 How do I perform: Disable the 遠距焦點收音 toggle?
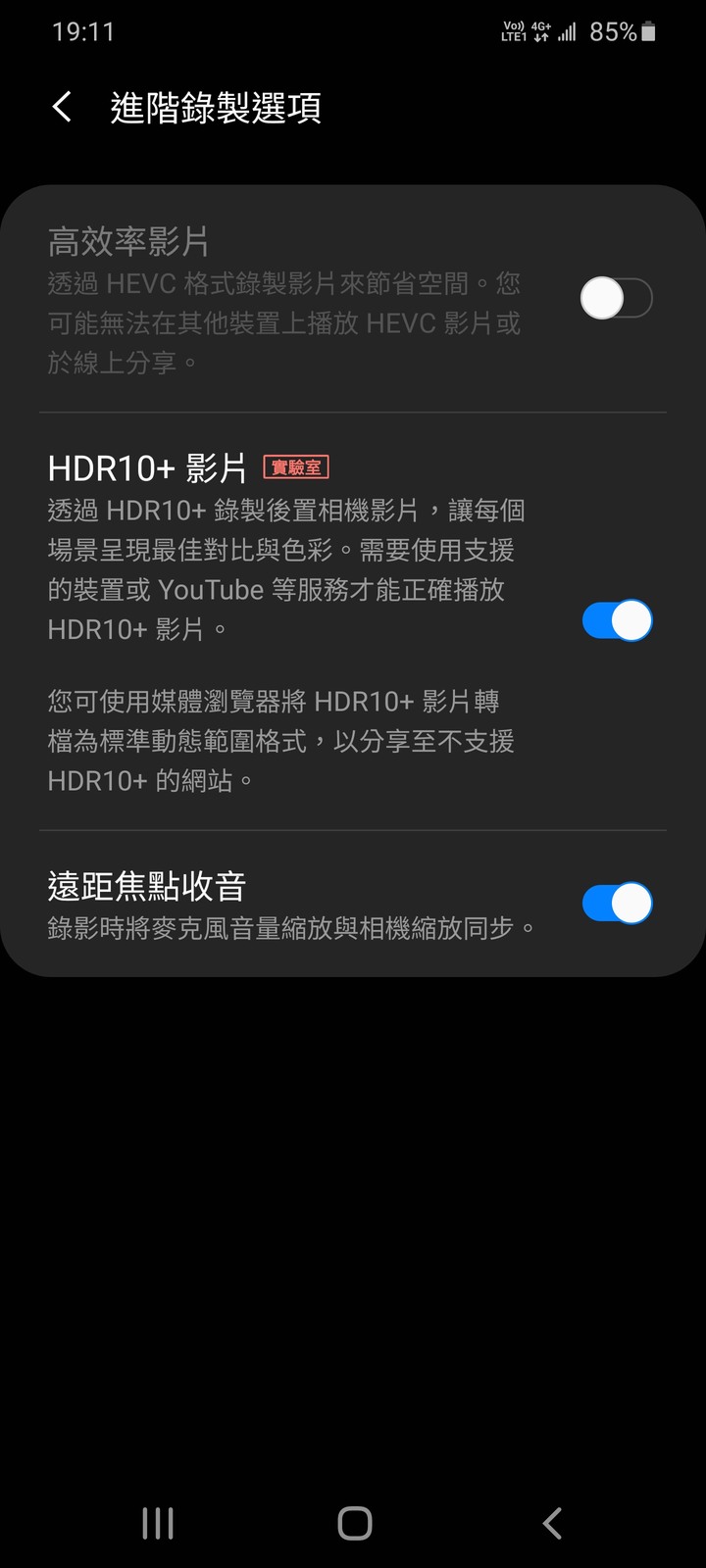click(x=617, y=904)
